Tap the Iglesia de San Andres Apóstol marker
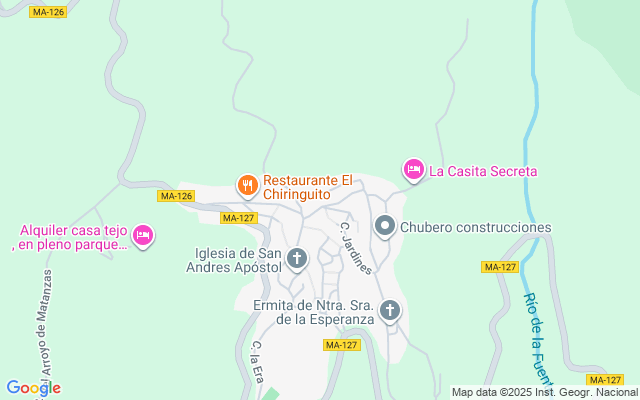 pyautogui.click(x=297, y=260)
